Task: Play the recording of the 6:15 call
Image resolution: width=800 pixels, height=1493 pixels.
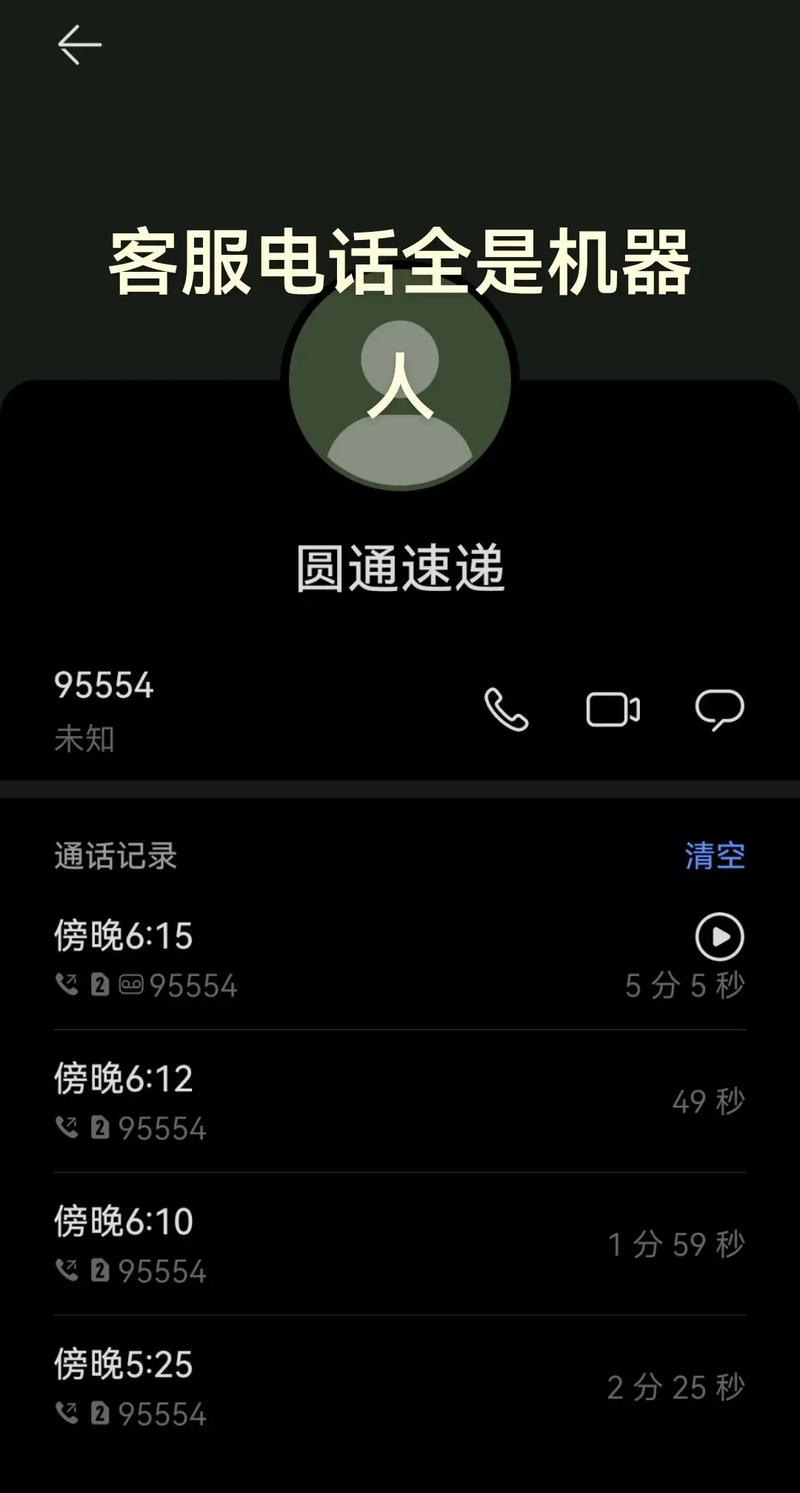Action: pos(719,937)
